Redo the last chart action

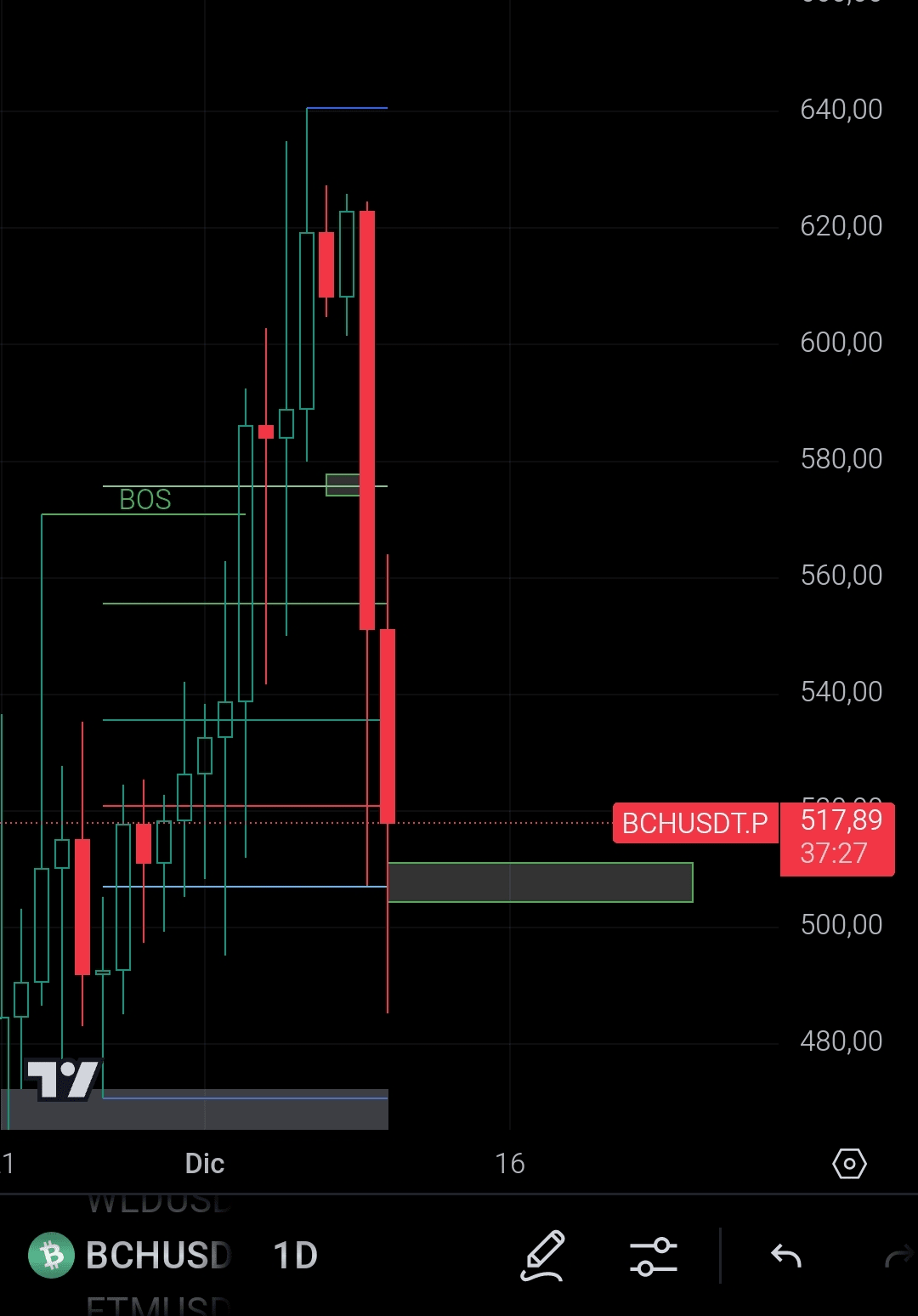(x=898, y=1256)
